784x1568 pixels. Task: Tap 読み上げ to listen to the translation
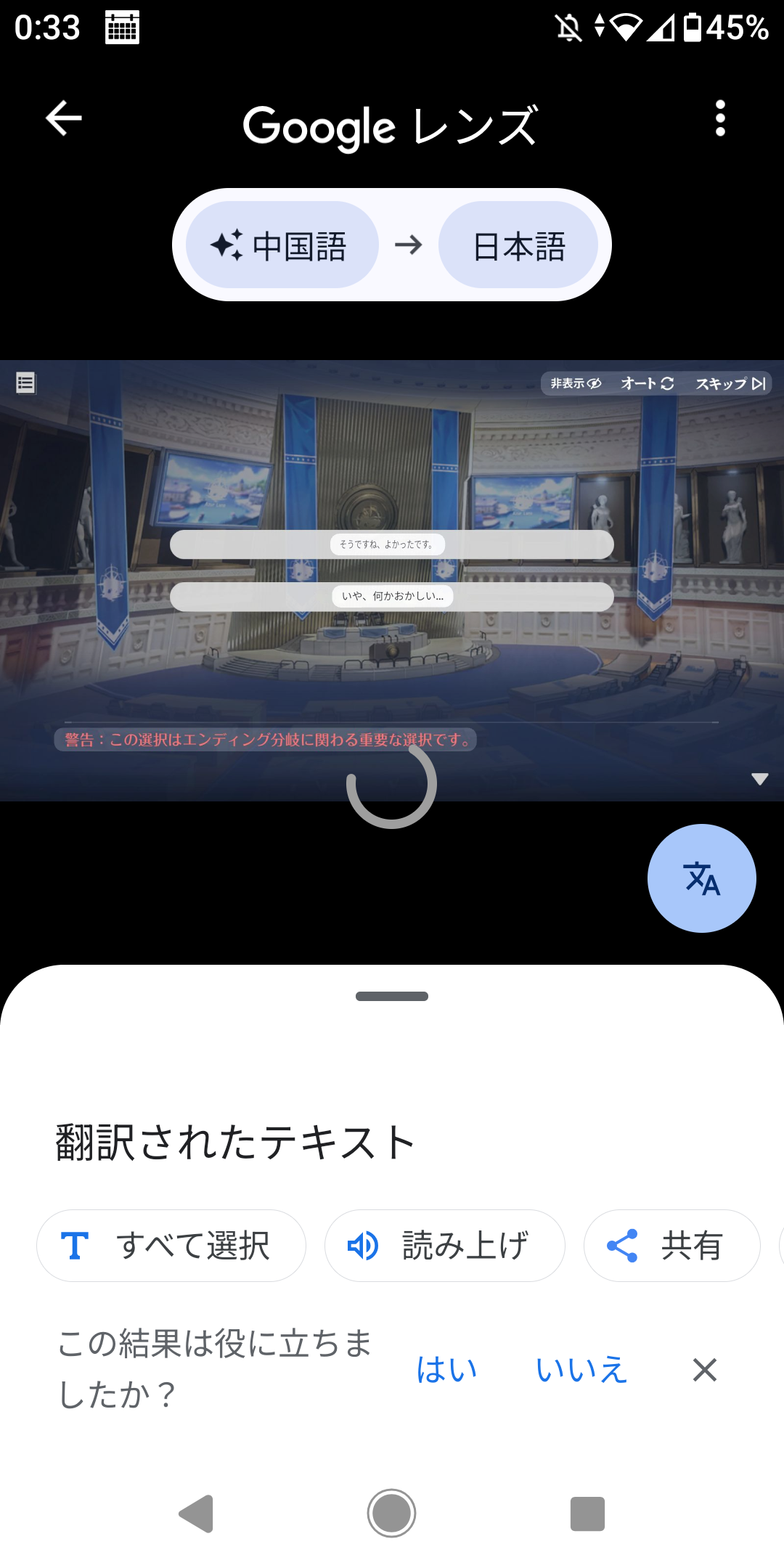tap(444, 1246)
